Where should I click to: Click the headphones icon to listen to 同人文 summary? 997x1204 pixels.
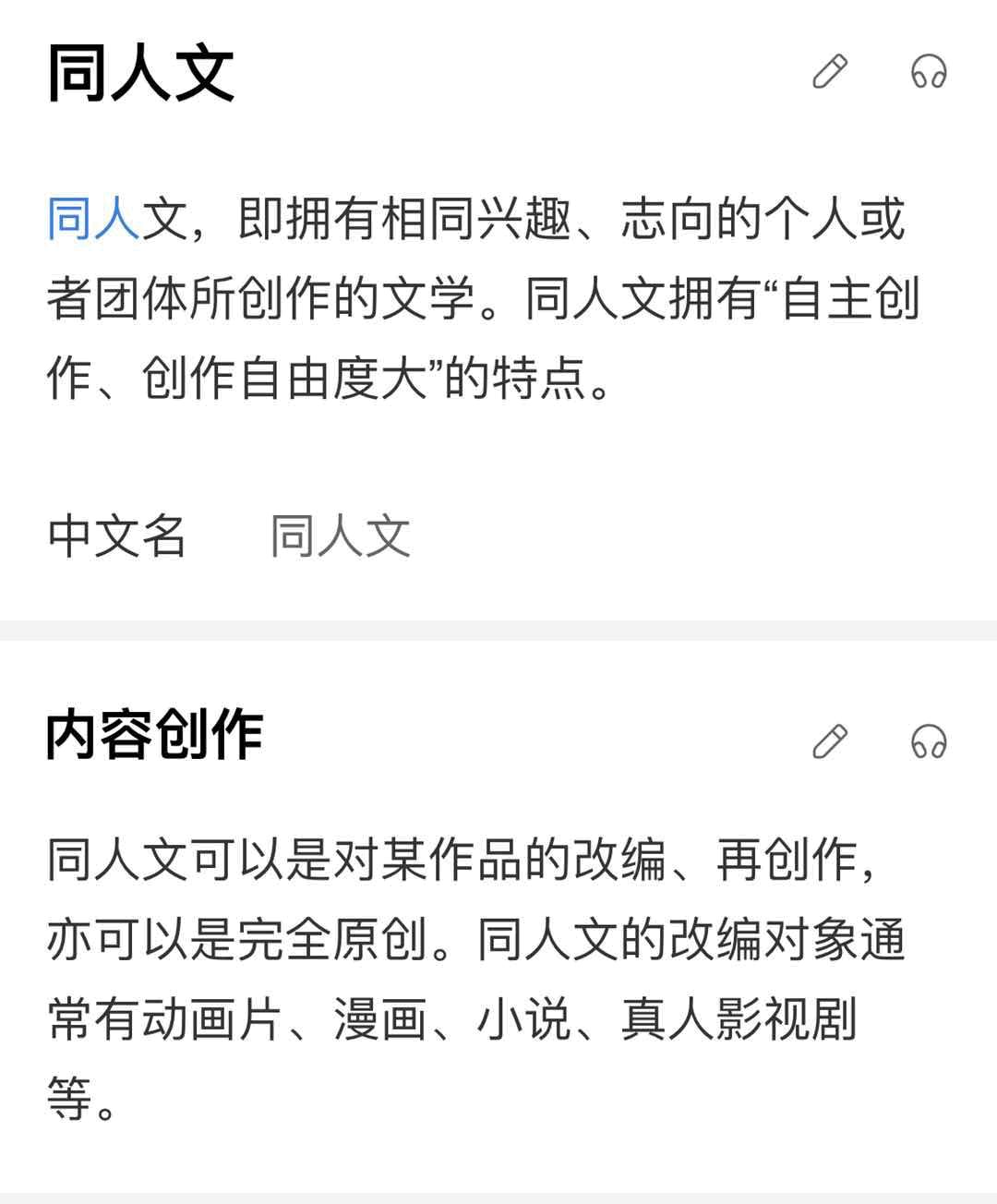pos(930,70)
